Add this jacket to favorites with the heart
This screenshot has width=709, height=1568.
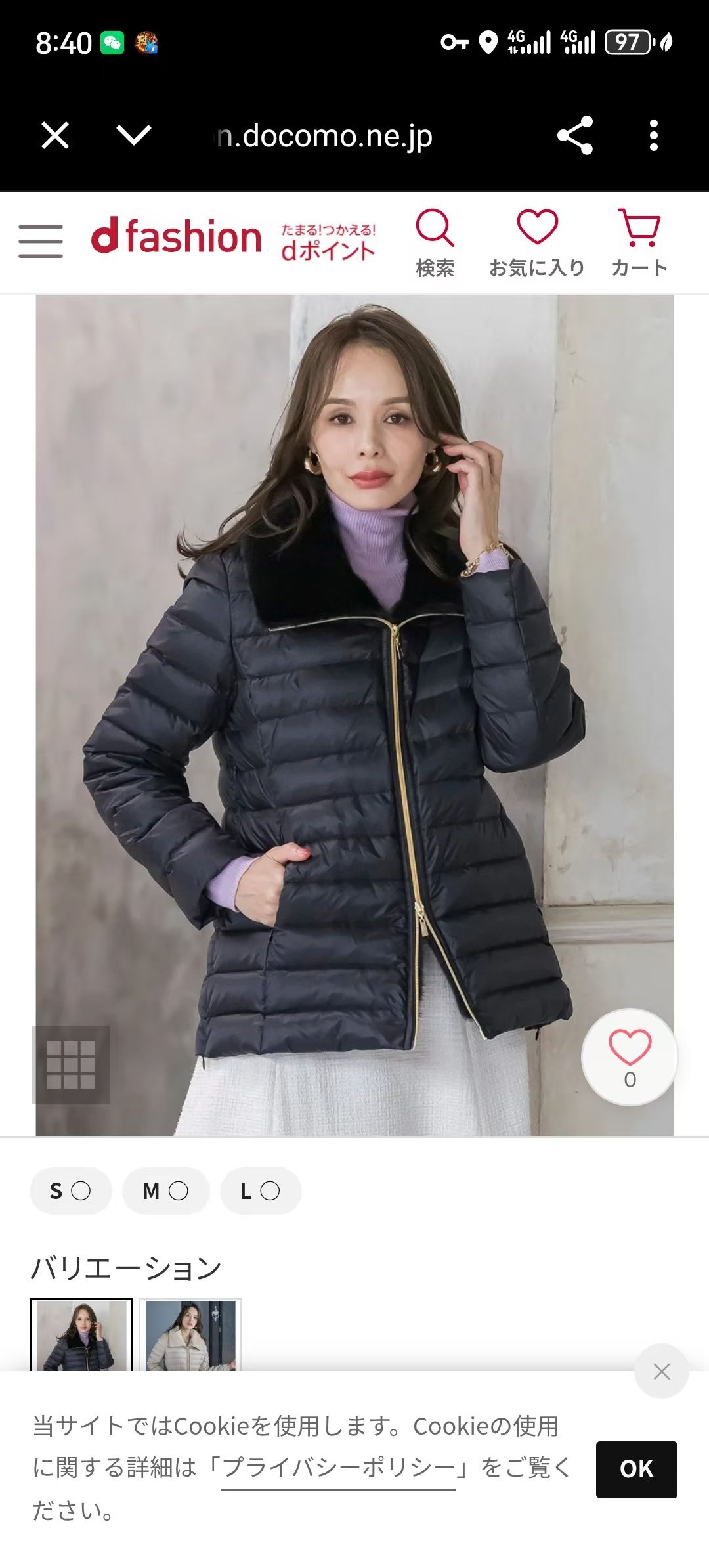tap(630, 1056)
